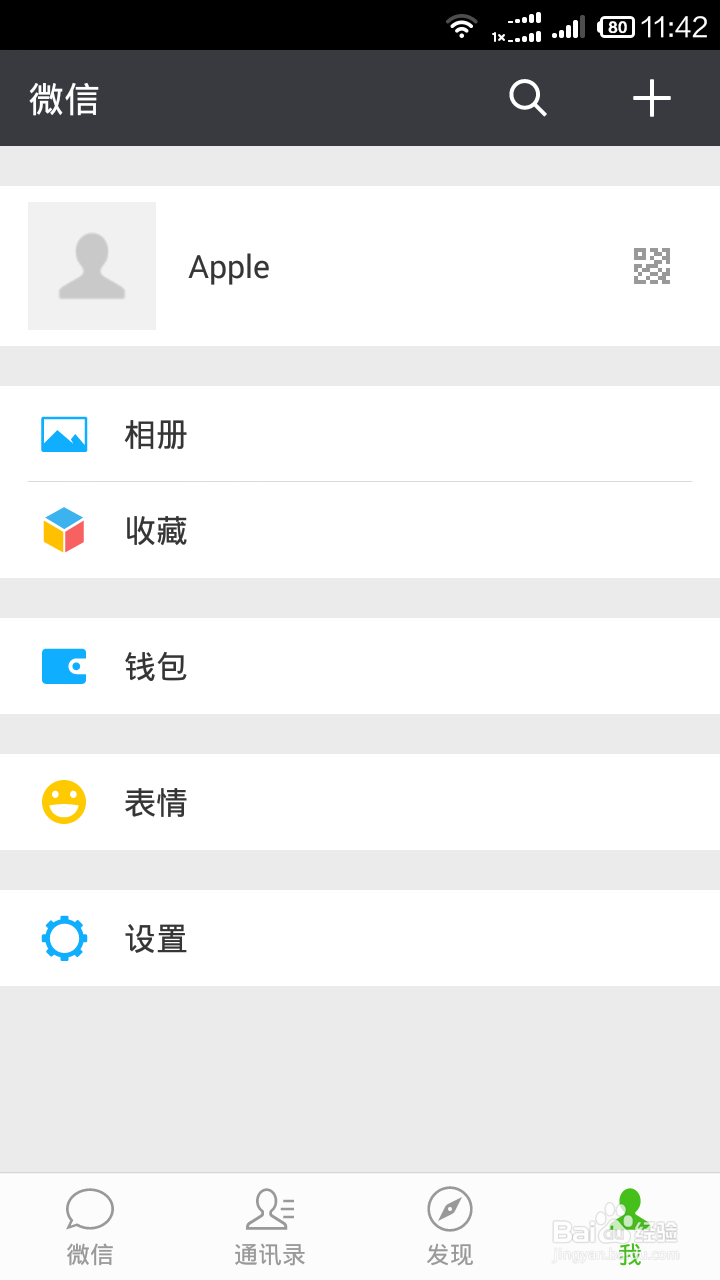Tap the 钱包 wallet icon

(x=63, y=666)
